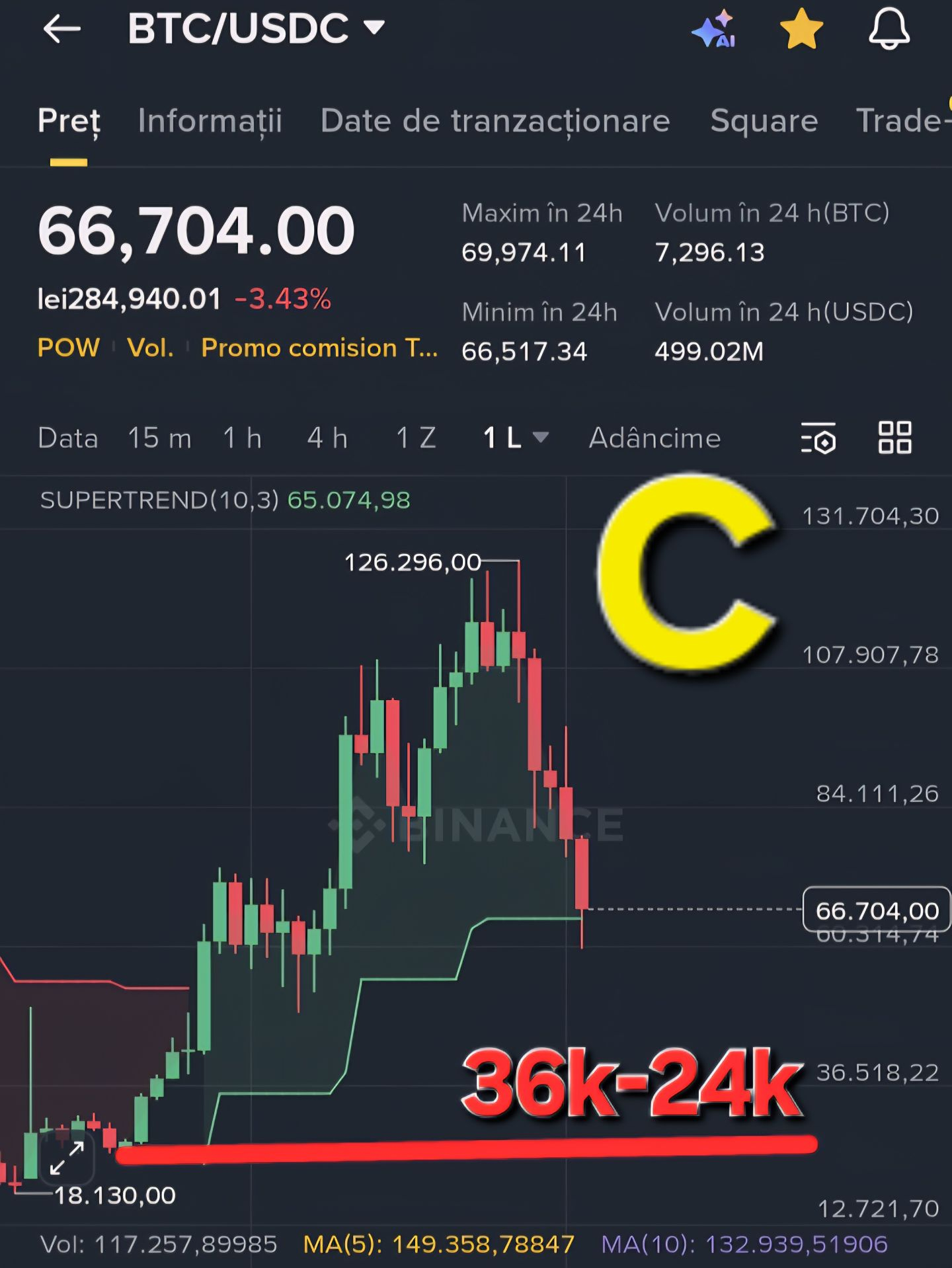This screenshot has width=952, height=1268.
Task: Open the Square tab
Action: pos(764,121)
